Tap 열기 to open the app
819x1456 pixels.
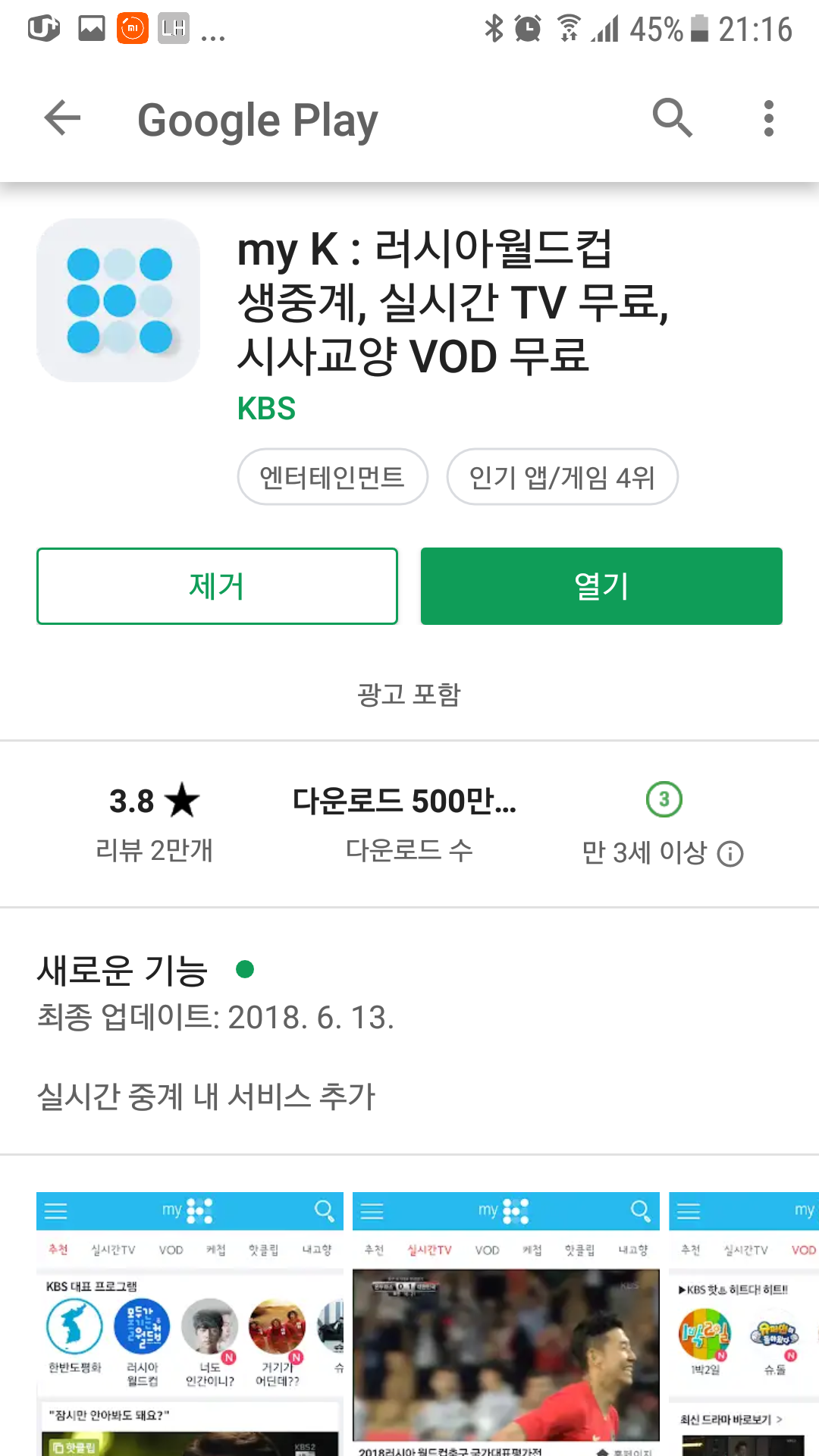pos(601,586)
